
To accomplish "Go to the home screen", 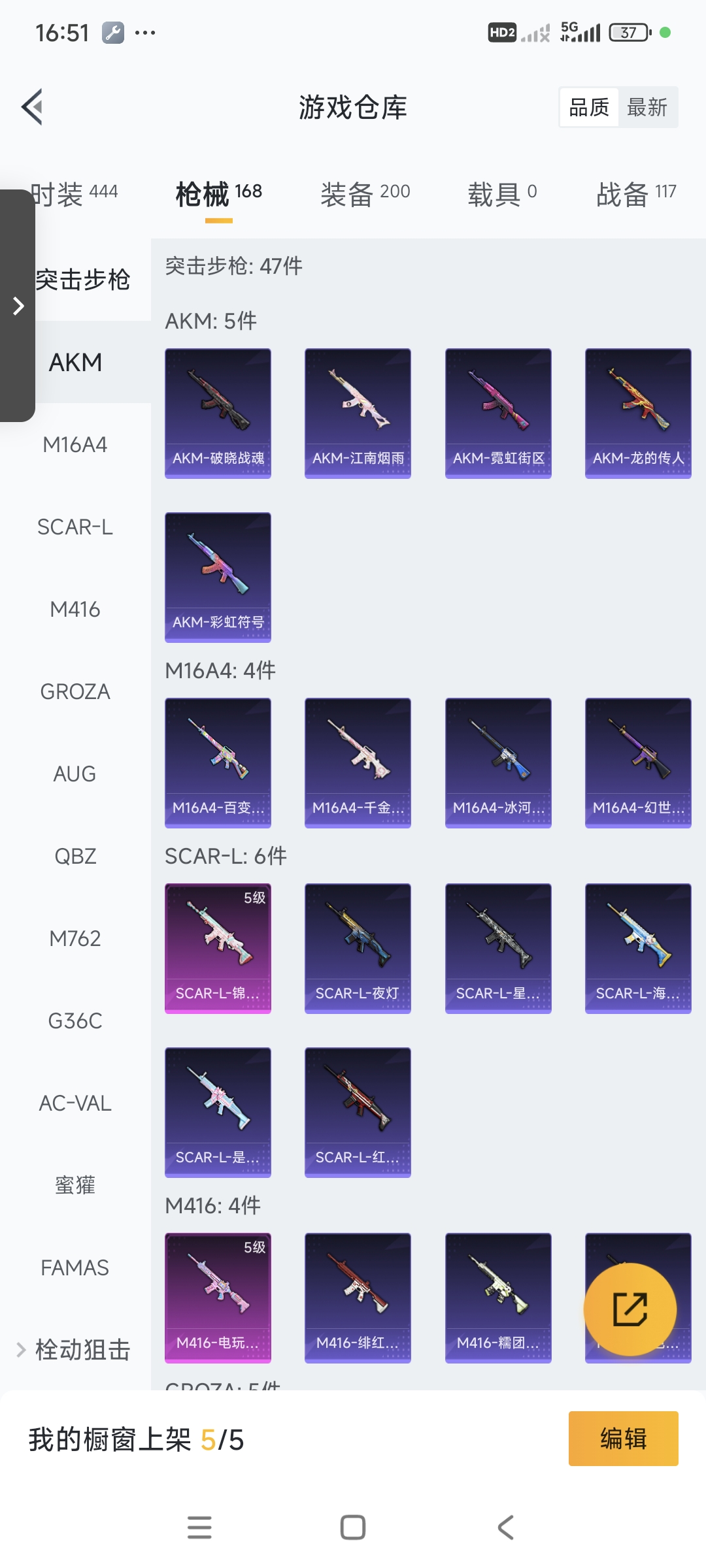I will tap(353, 1527).
